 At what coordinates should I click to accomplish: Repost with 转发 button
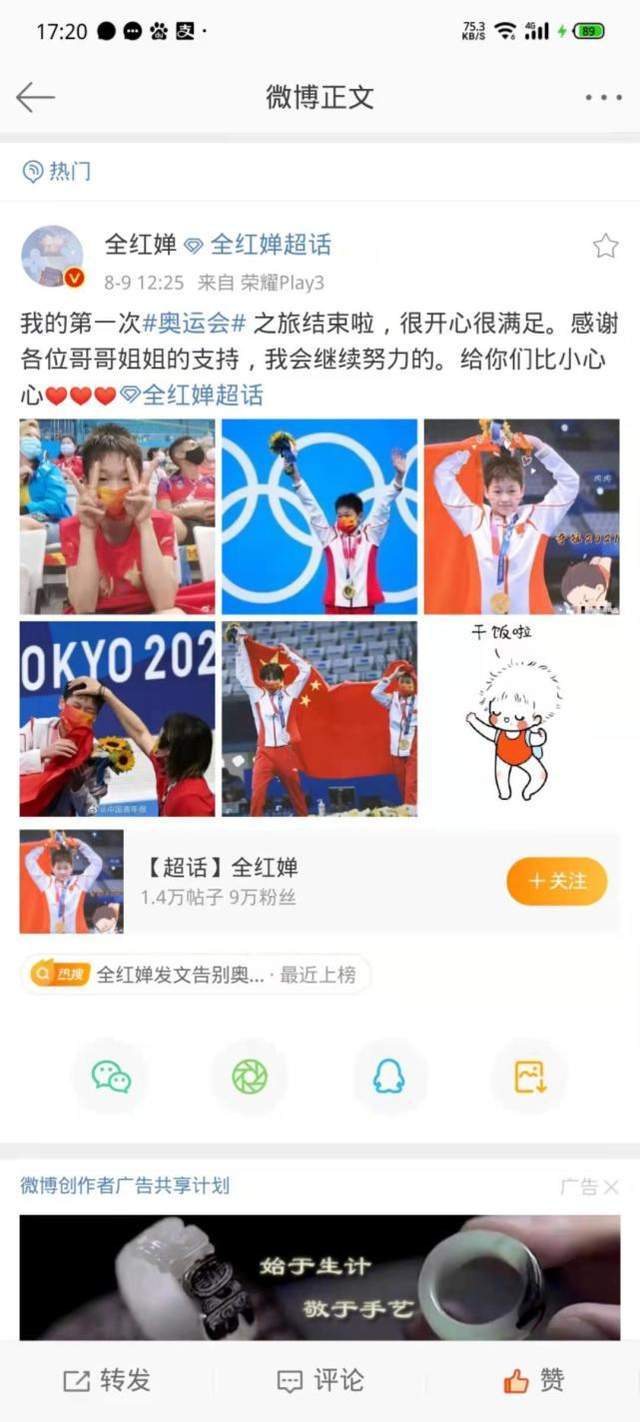[107, 1381]
